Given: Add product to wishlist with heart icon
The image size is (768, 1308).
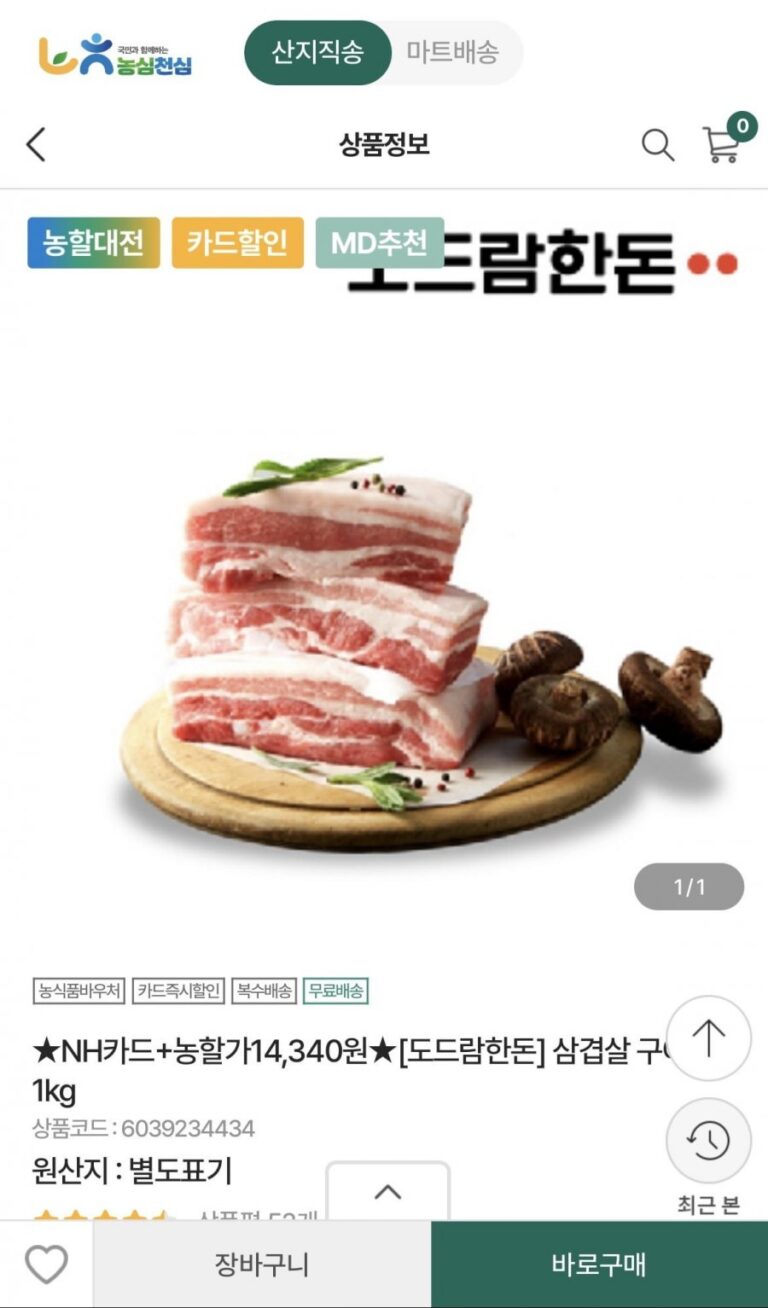Looking at the screenshot, I should (x=46, y=1265).
